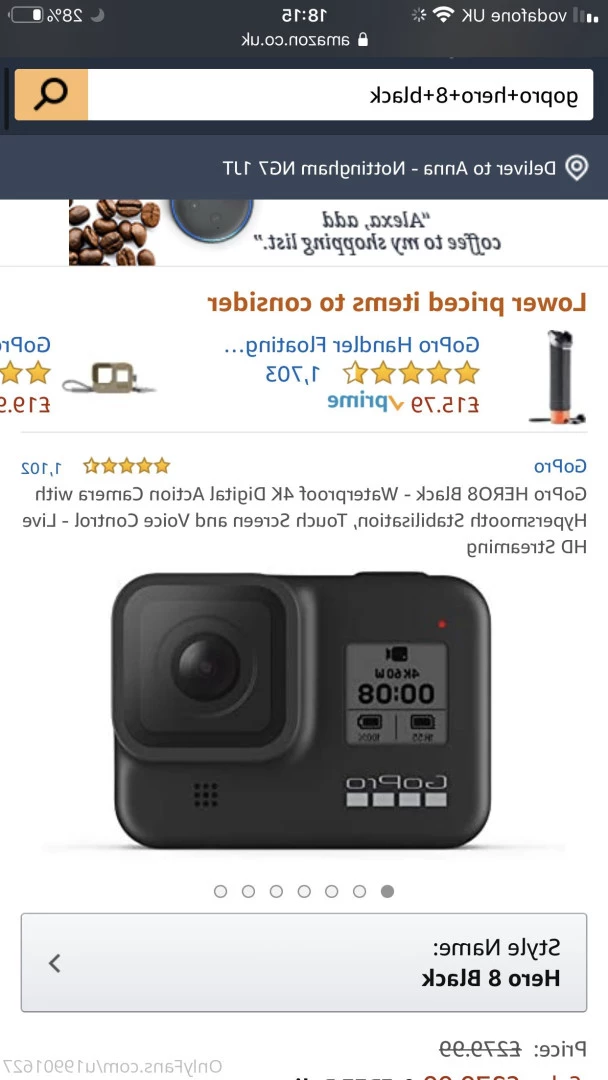
Task: View the 1,102 customer ratings
Action: (42, 467)
